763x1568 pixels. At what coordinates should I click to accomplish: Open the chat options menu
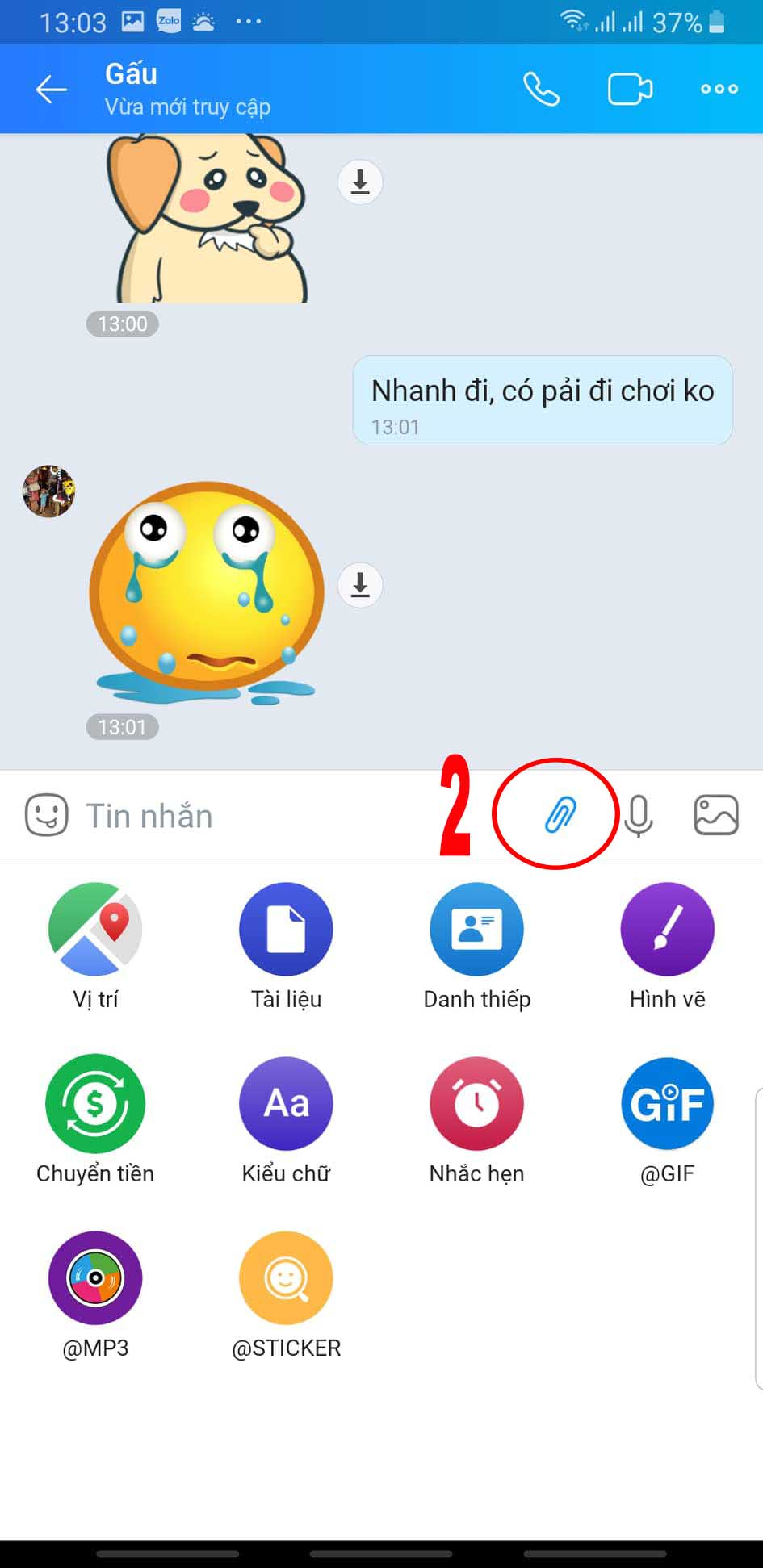click(719, 89)
